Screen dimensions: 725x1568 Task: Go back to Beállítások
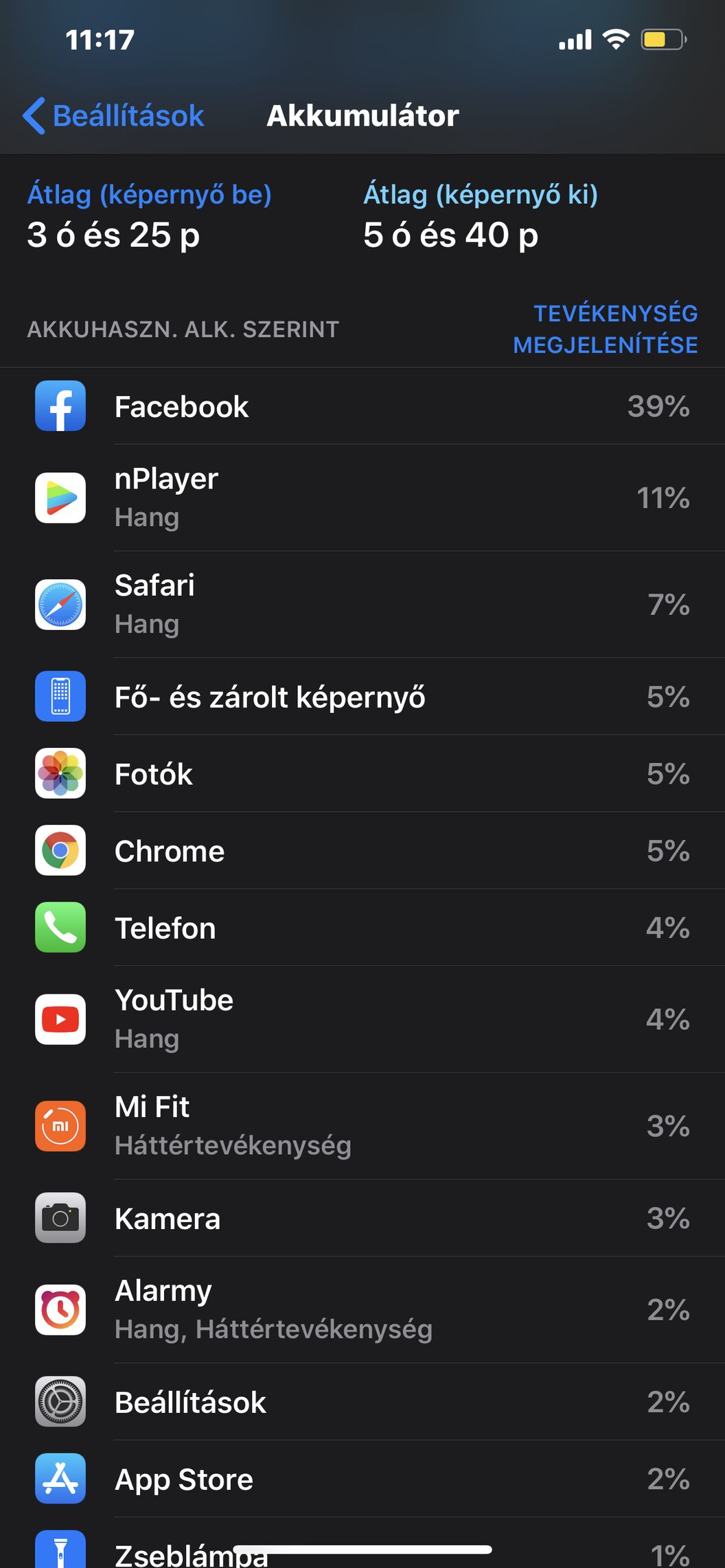[x=113, y=115]
